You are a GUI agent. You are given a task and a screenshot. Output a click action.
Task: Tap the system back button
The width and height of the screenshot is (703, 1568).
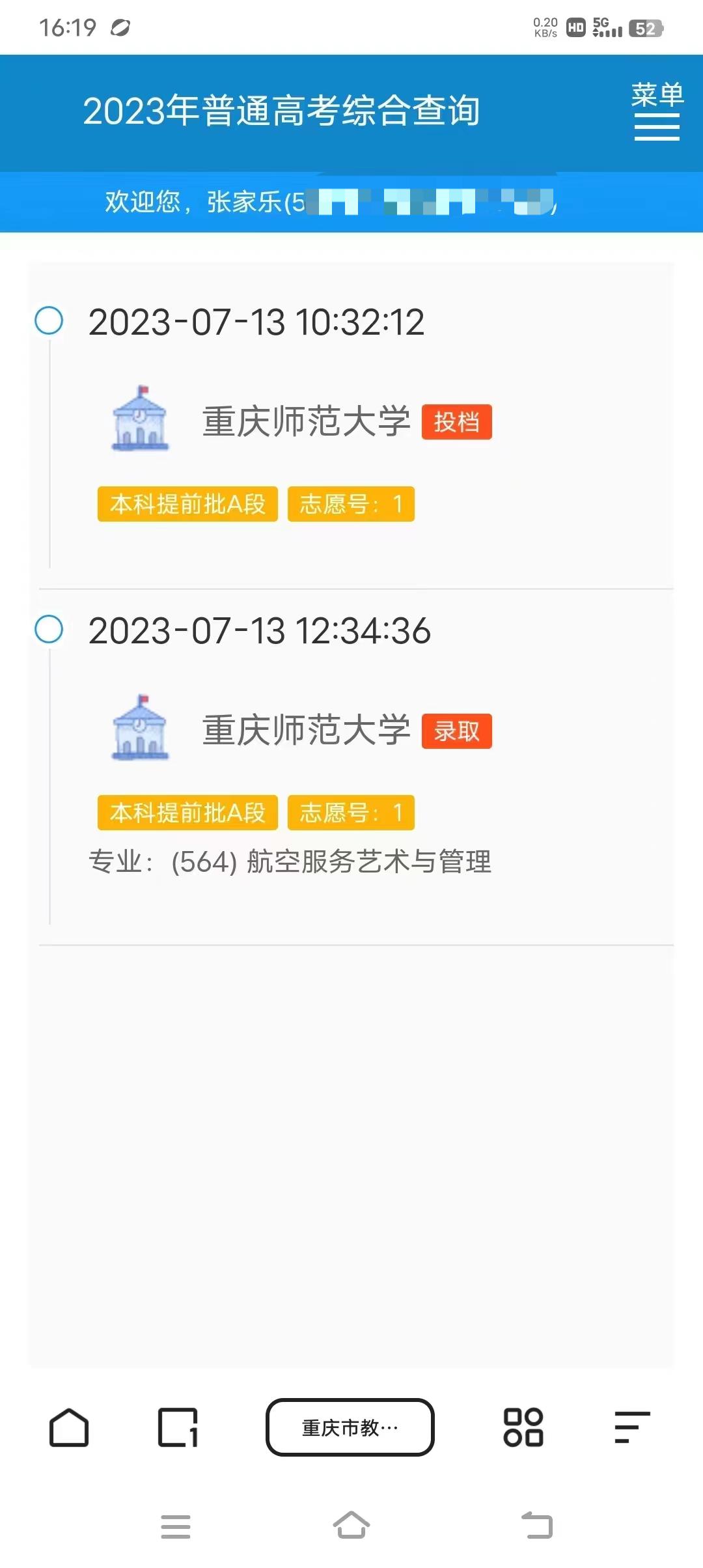coord(537,1525)
